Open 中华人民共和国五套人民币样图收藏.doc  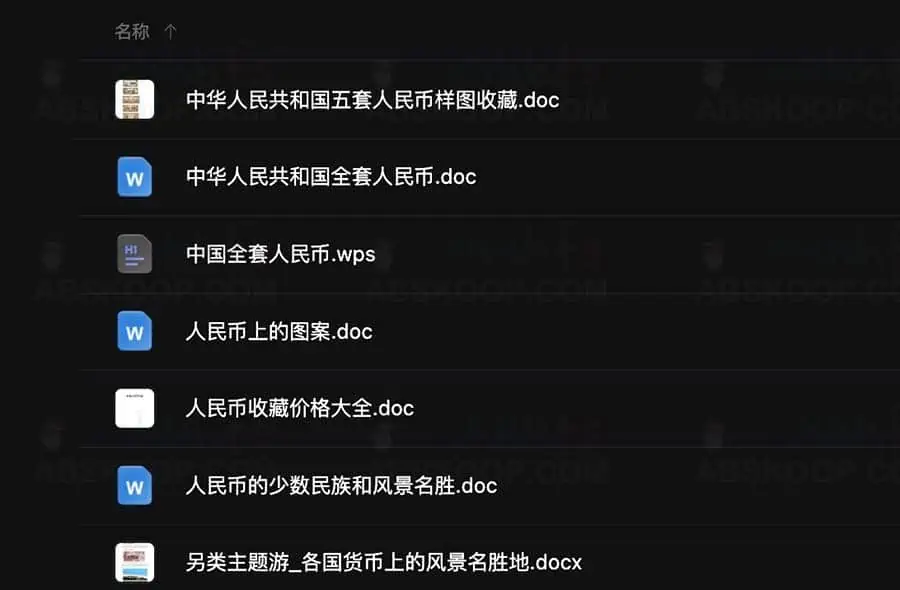point(372,100)
